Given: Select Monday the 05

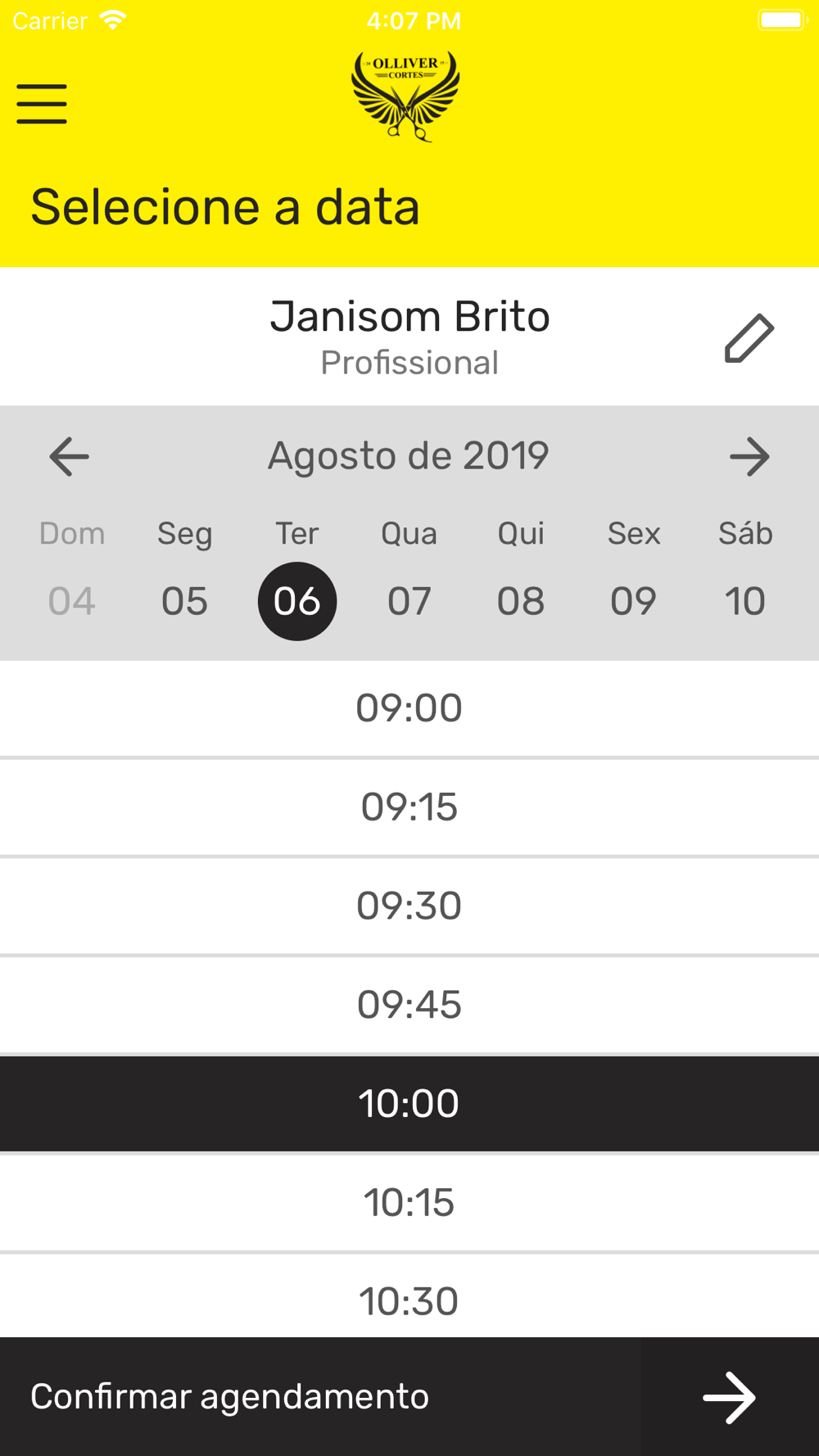Looking at the screenshot, I should (184, 601).
